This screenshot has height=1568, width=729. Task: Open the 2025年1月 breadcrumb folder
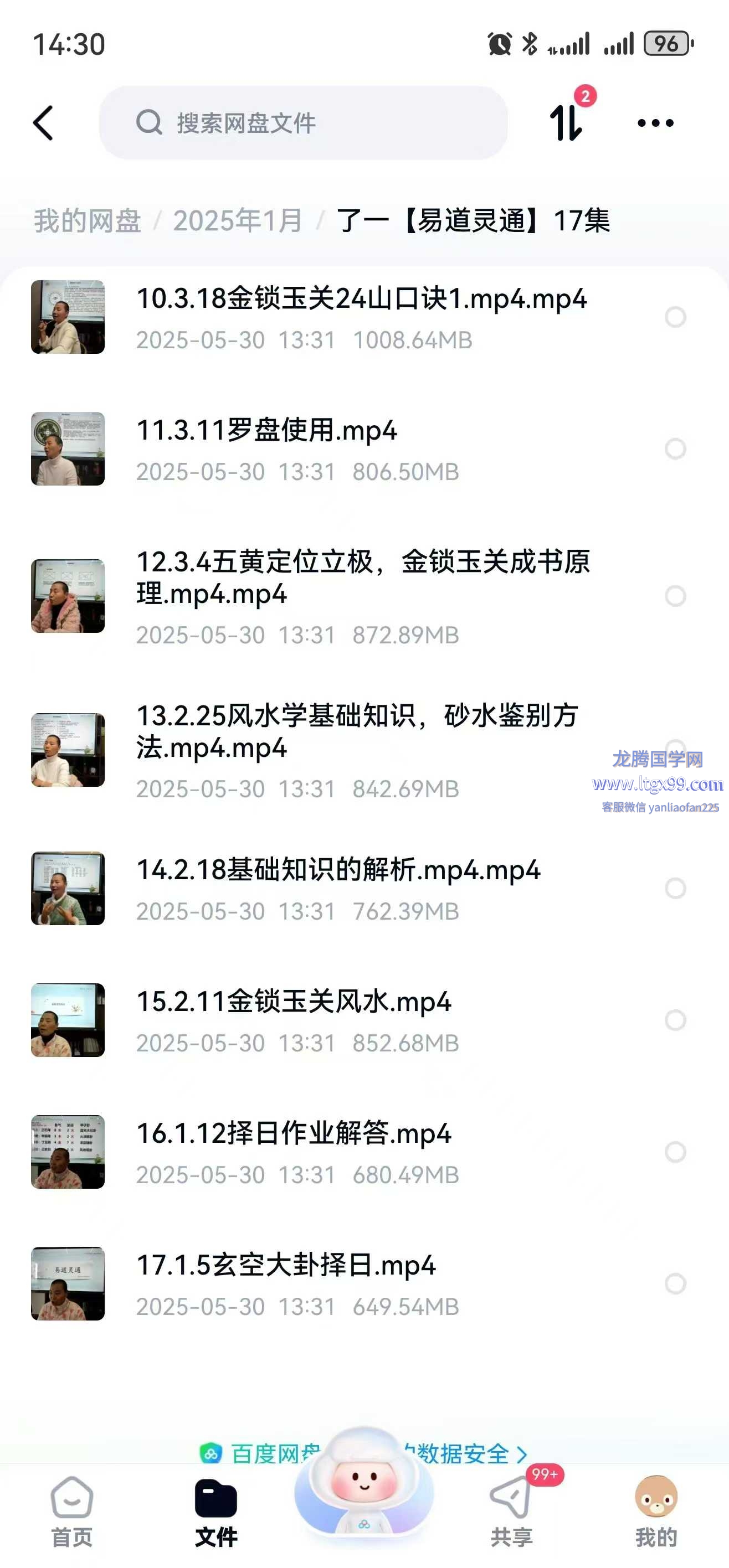238,220
